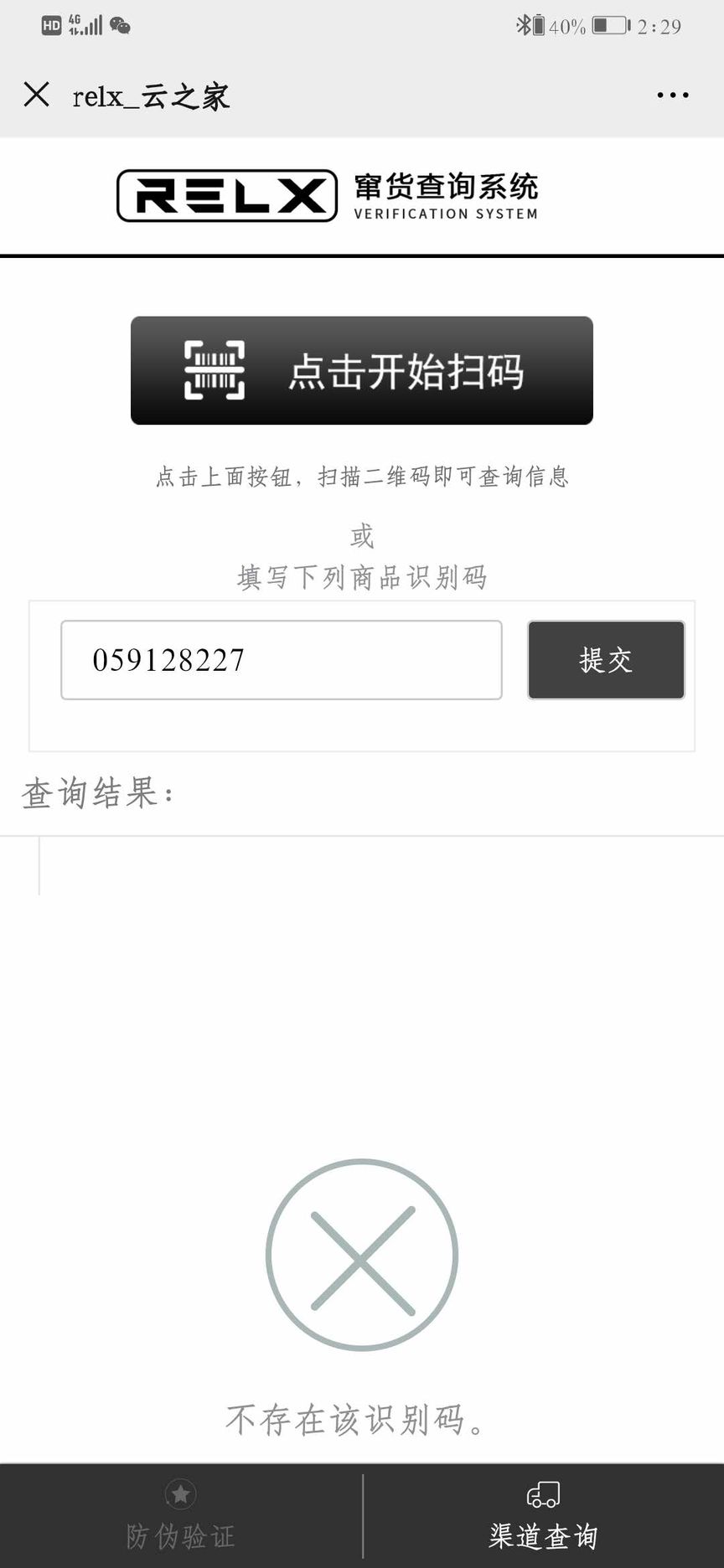
Task: Click the code input field showing 059128227
Action: (281, 660)
